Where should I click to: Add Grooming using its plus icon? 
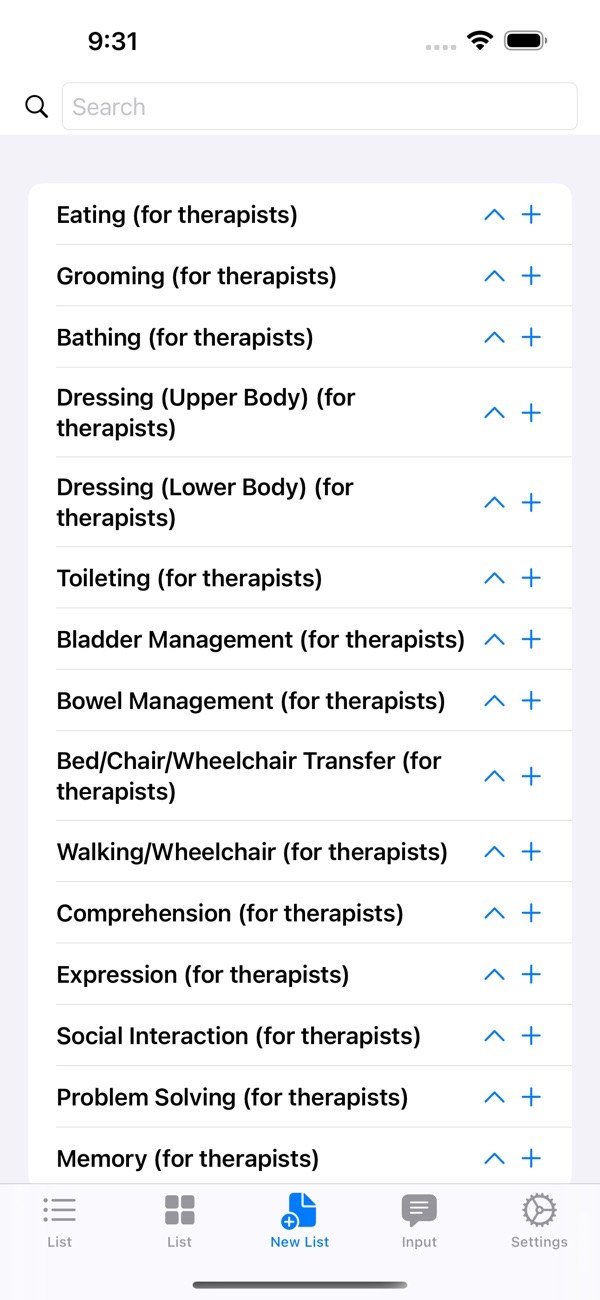coord(532,276)
